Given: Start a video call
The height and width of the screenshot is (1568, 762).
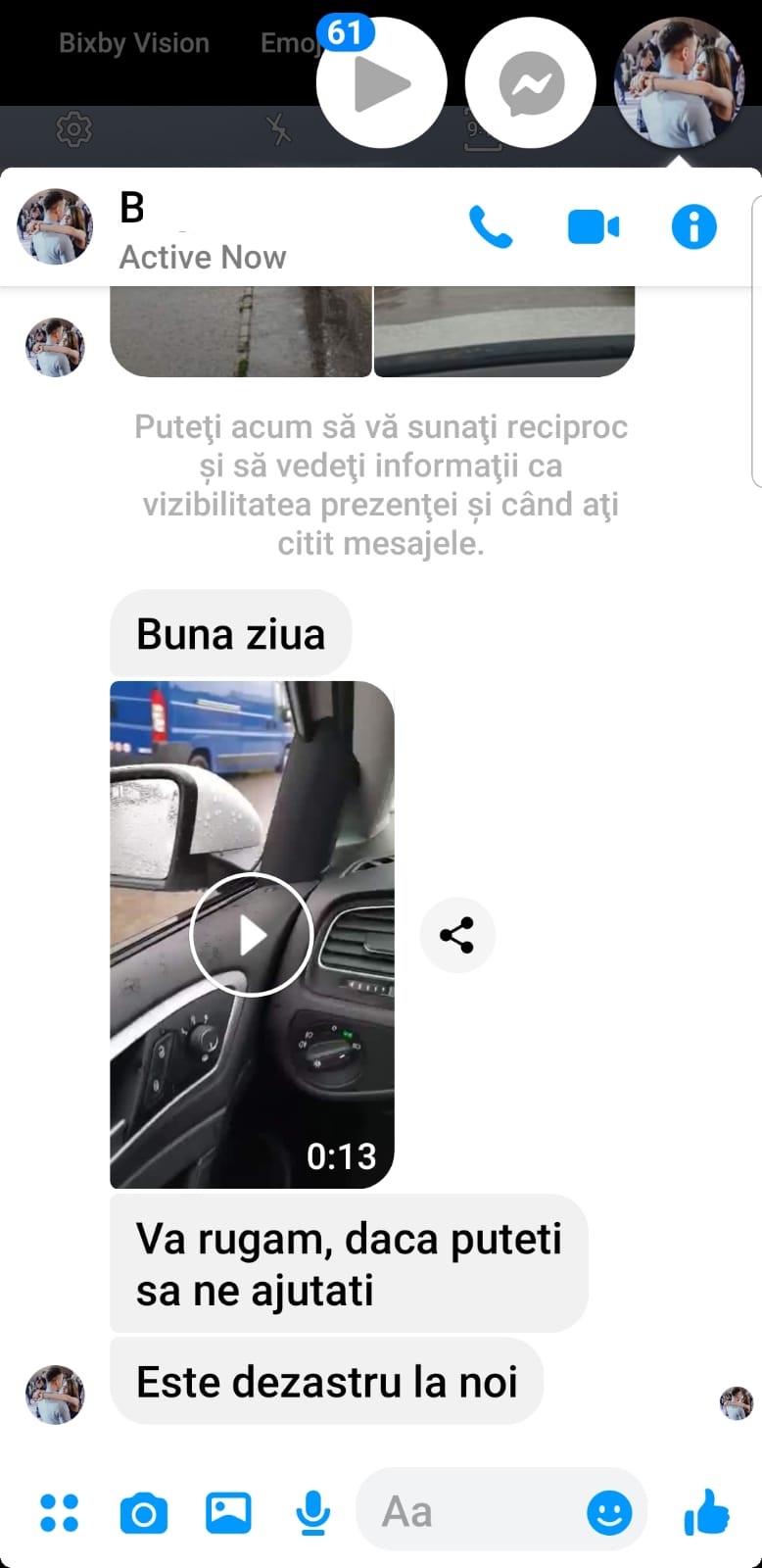Looking at the screenshot, I should click(x=593, y=227).
